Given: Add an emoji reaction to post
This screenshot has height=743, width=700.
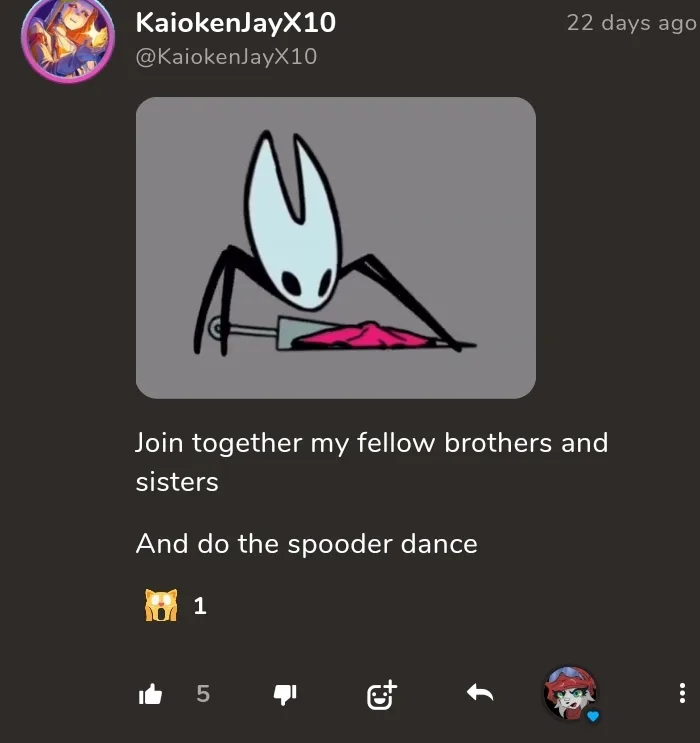Looking at the screenshot, I should 381,694.
